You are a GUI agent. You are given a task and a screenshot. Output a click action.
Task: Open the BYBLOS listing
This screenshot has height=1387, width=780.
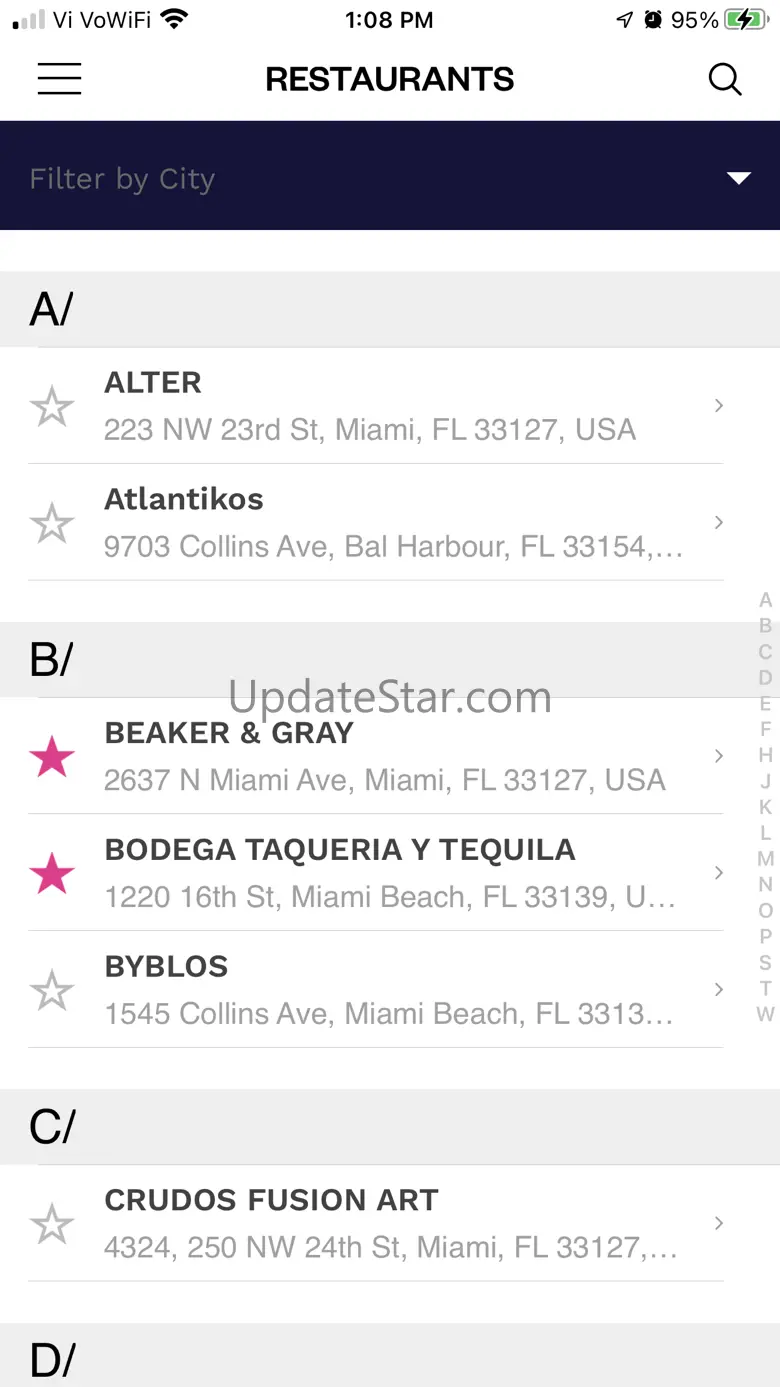(400, 991)
